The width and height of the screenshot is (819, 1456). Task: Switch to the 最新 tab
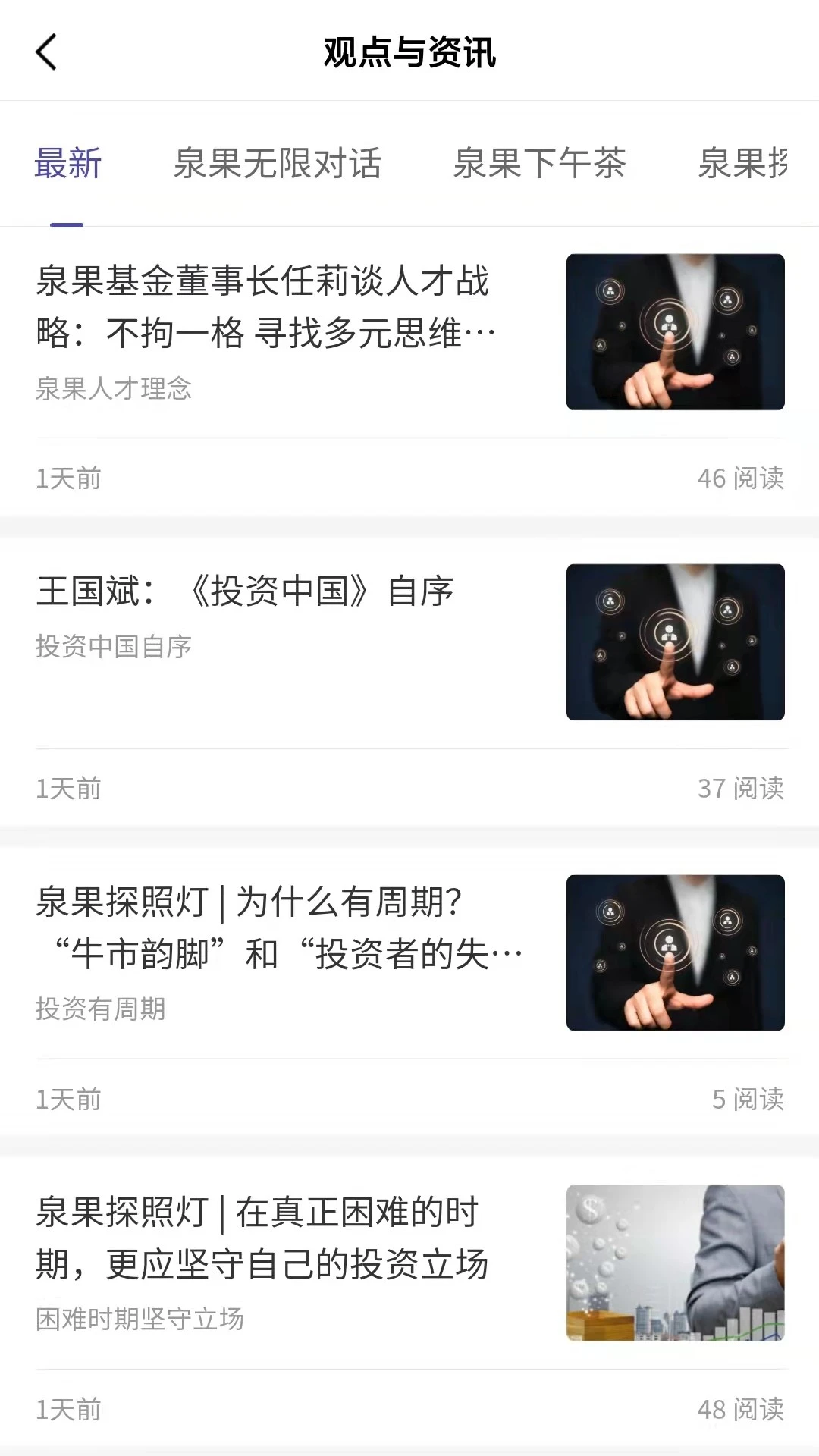(x=67, y=164)
